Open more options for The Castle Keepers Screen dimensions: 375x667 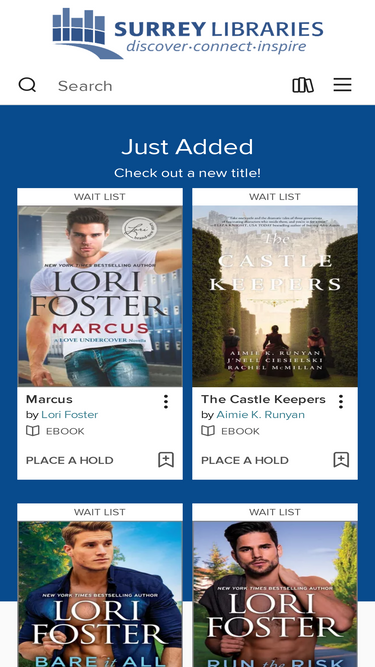(x=341, y=402)
